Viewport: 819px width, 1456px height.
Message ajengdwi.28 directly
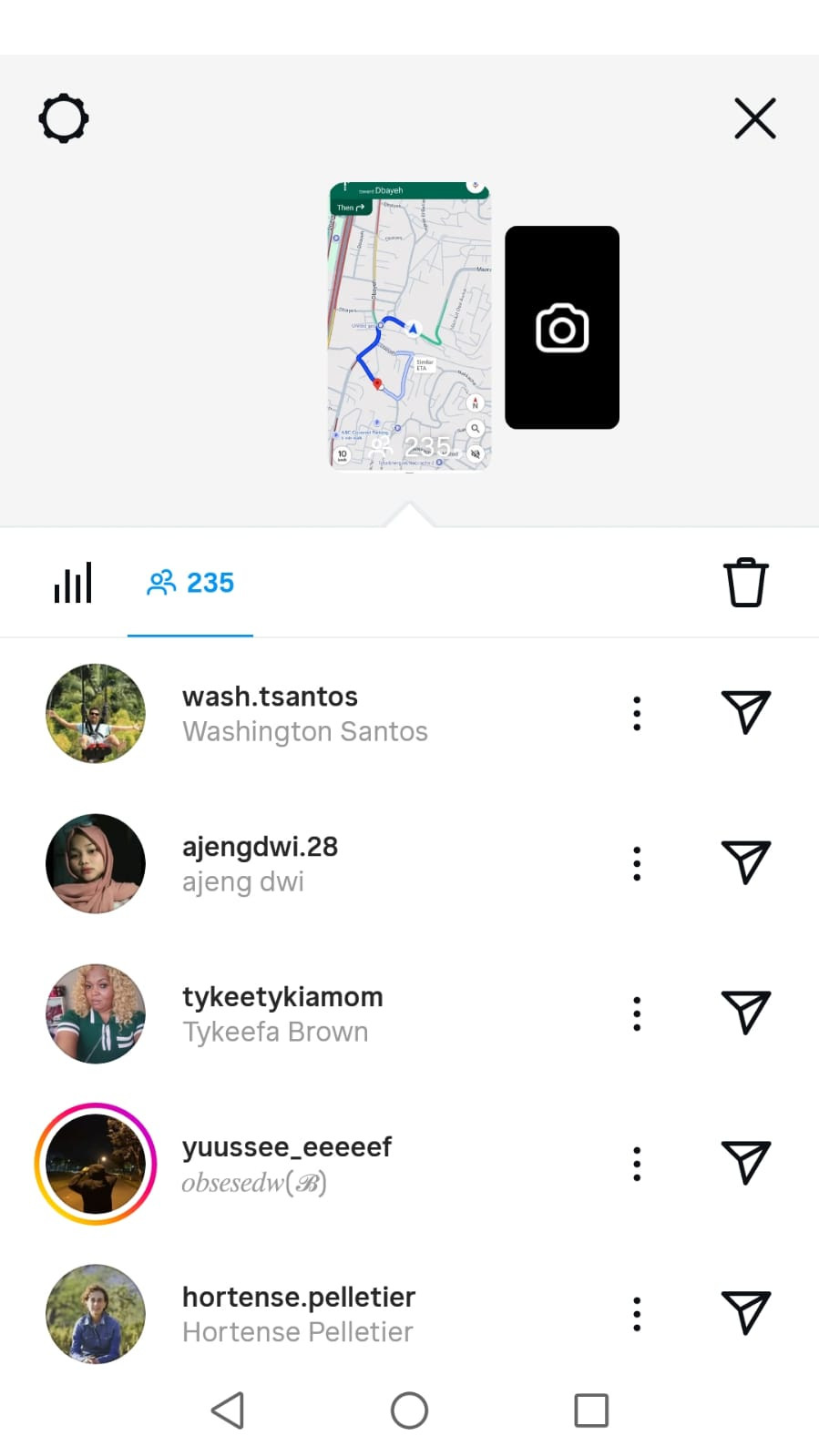pos(746,861)
